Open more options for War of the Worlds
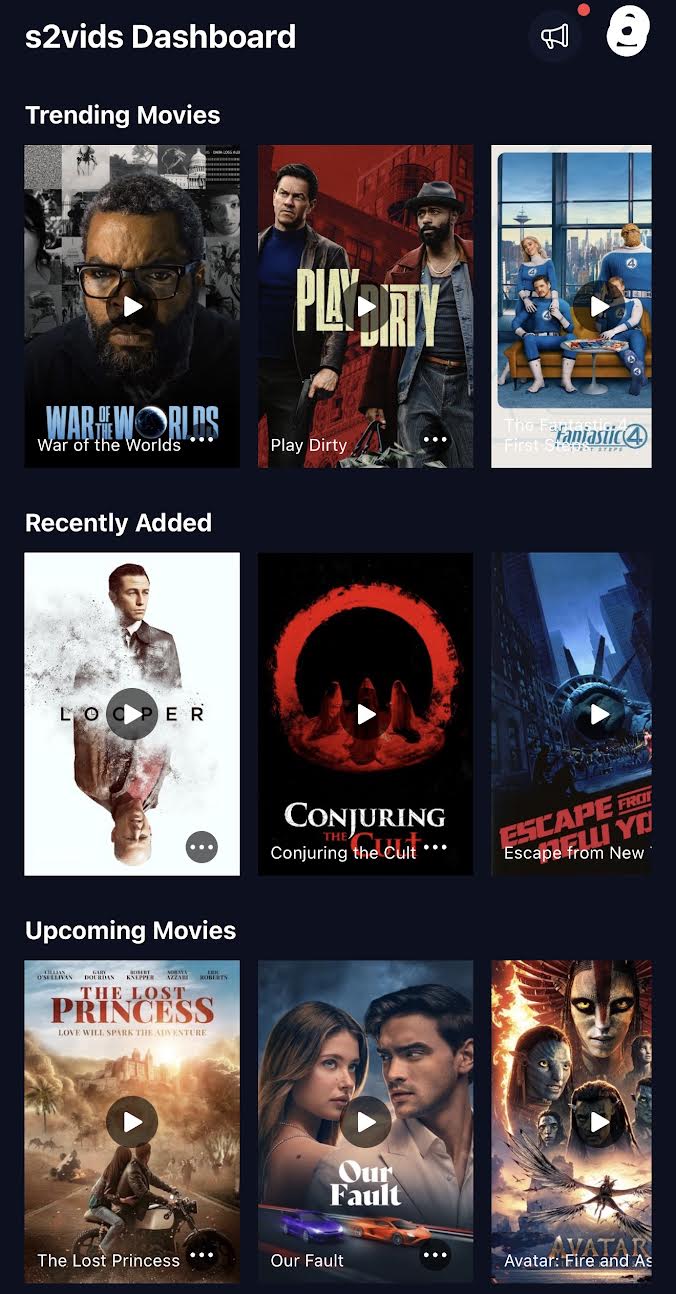 pyautogui.click(x=202, y=439)
